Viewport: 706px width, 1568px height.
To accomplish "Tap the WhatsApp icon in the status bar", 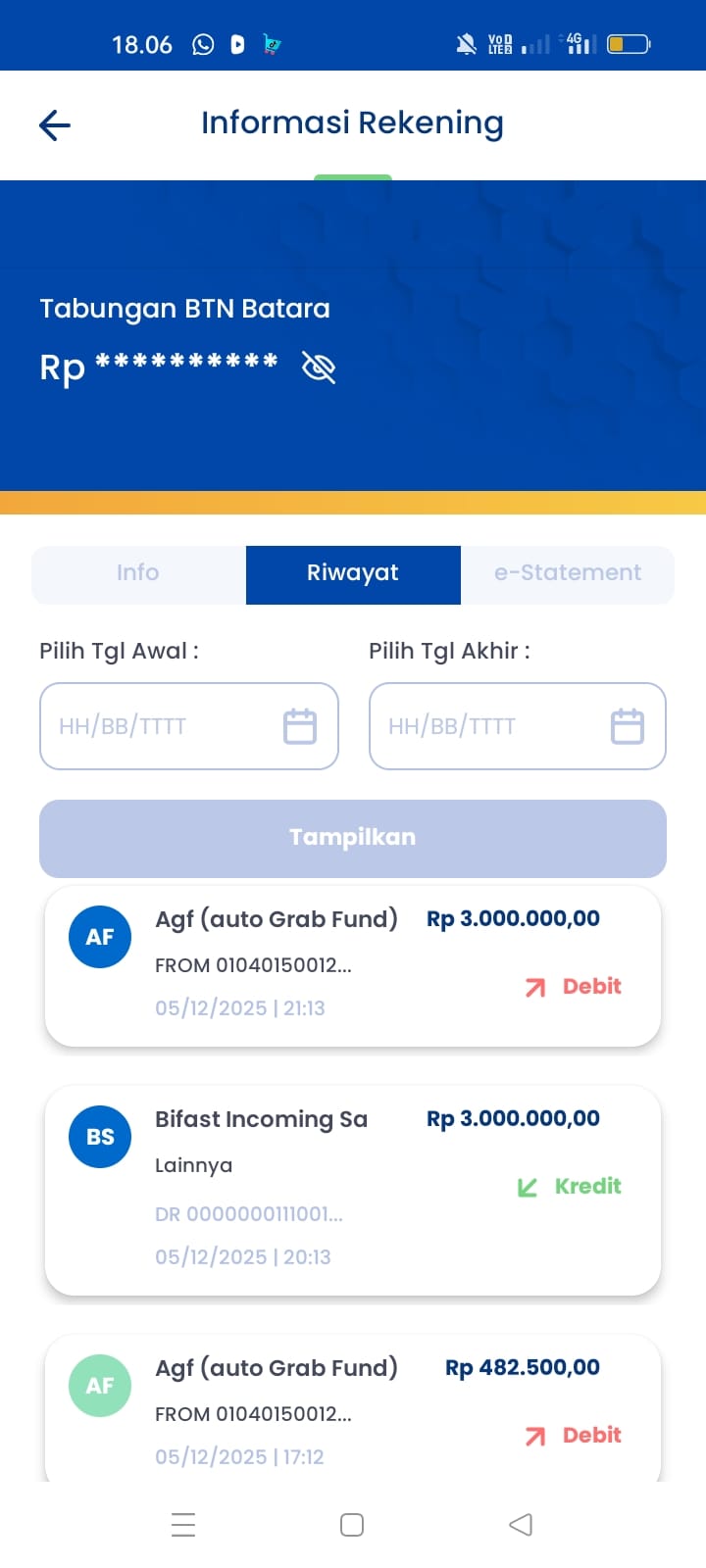I will 203,43.
